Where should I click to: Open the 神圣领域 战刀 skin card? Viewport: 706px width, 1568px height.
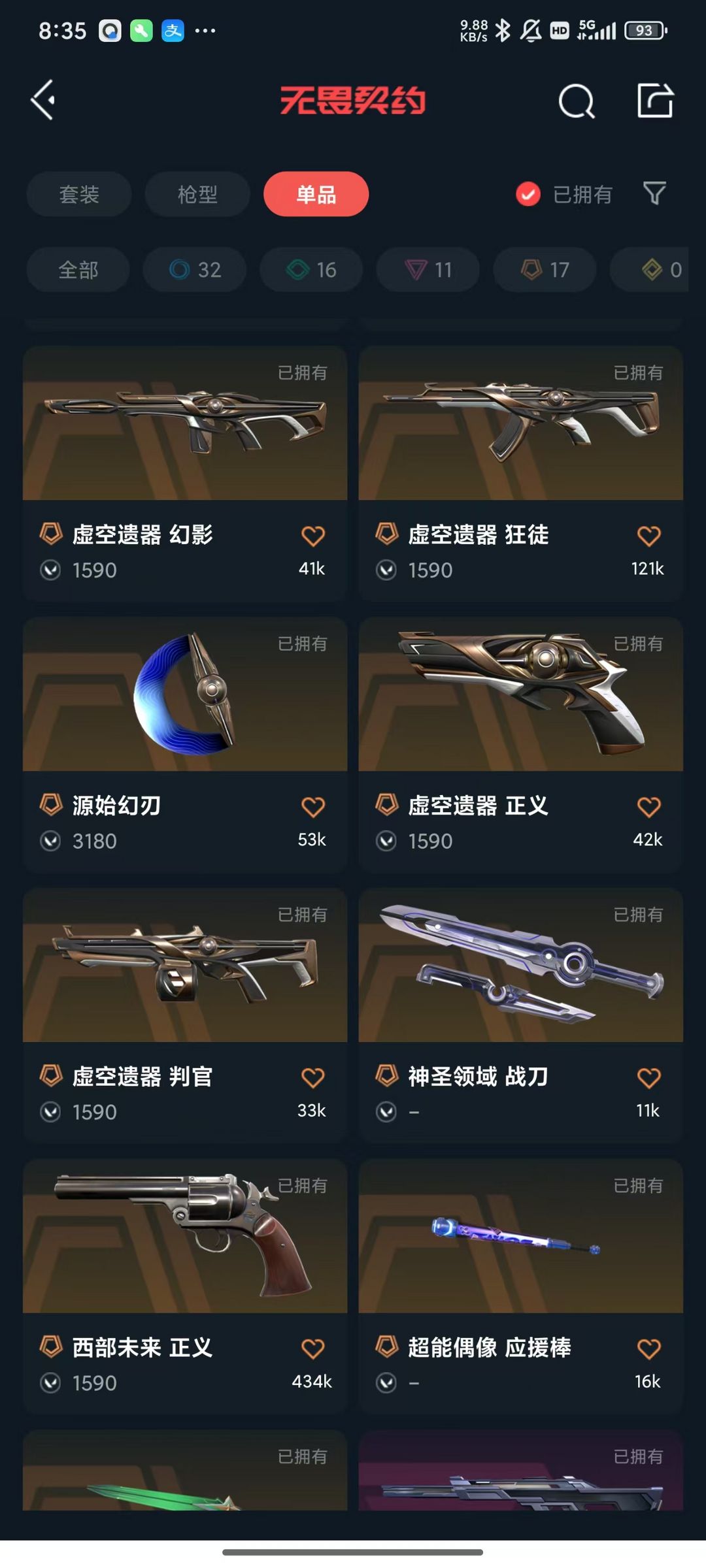[x=521, y=1015]
